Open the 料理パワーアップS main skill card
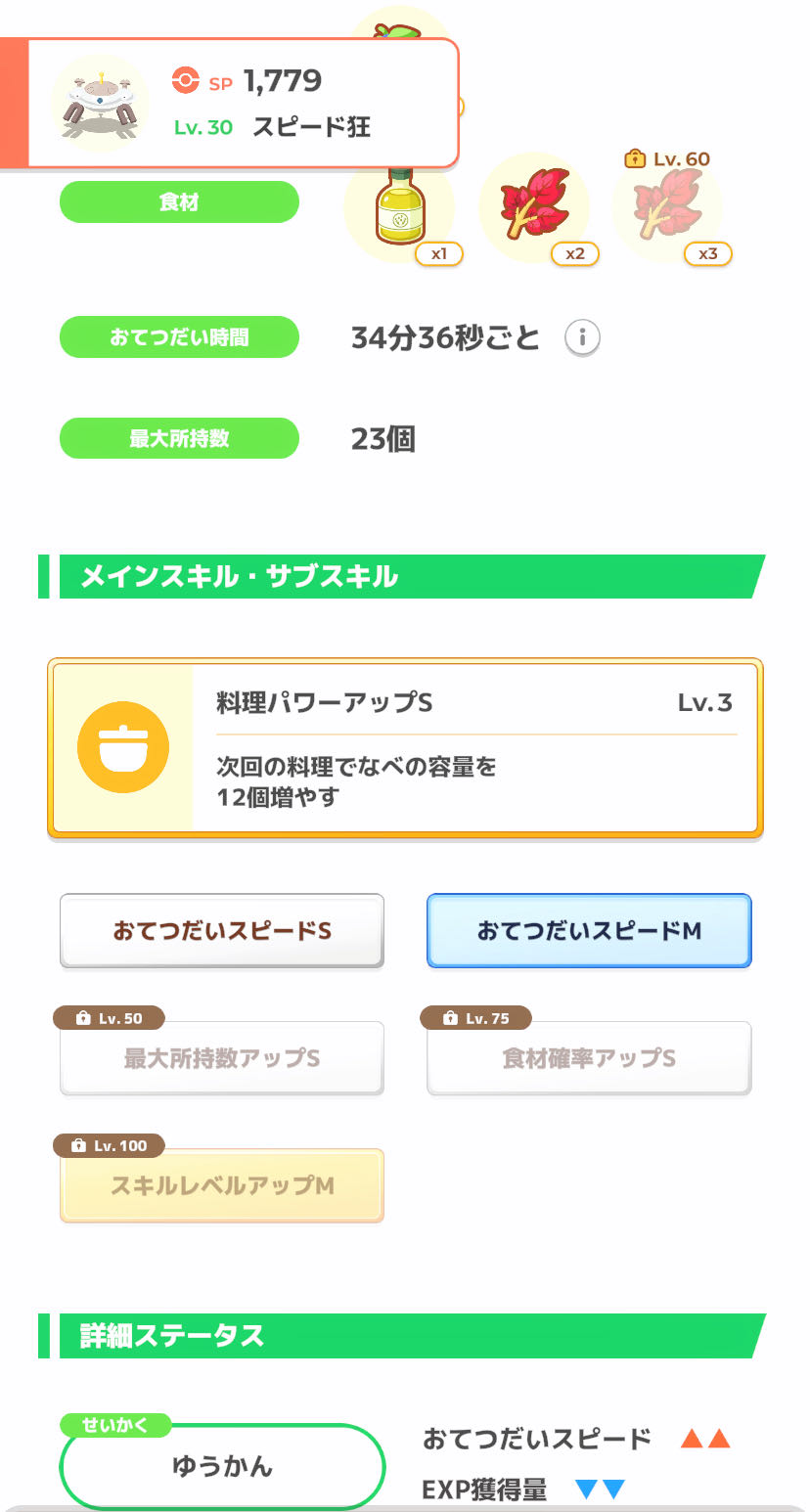The height and width of the screenshot is (1512, 810). pyautogui.click(x=405, y=748)
